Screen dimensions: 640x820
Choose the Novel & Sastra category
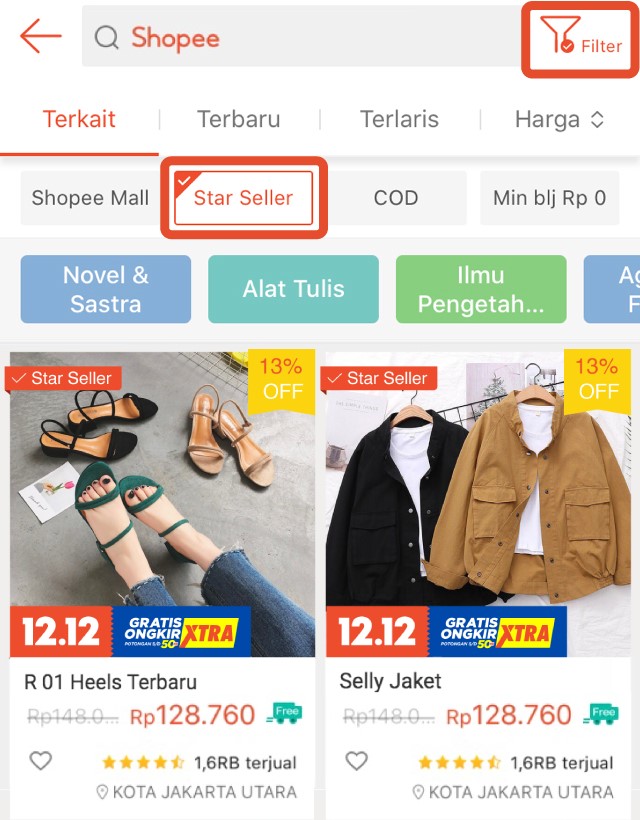(x=106, y=289)
